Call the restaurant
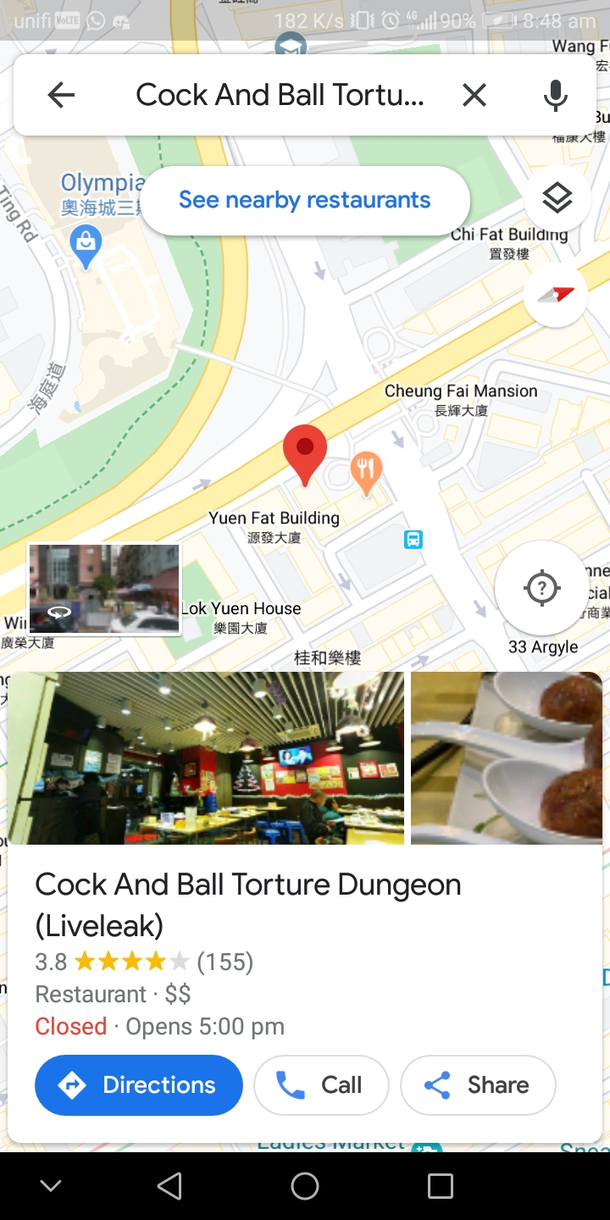 (321, 1085)
